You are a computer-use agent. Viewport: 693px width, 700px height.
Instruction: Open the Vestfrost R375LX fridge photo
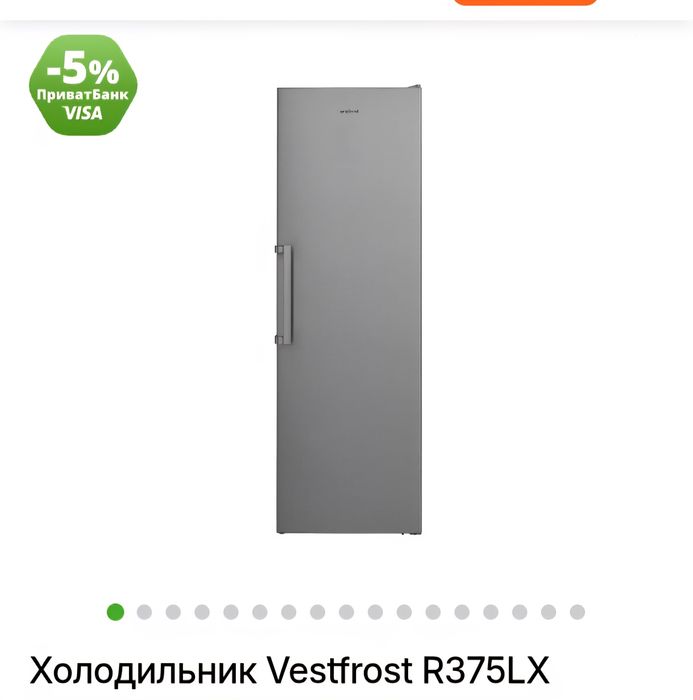(x=348, y=311)
